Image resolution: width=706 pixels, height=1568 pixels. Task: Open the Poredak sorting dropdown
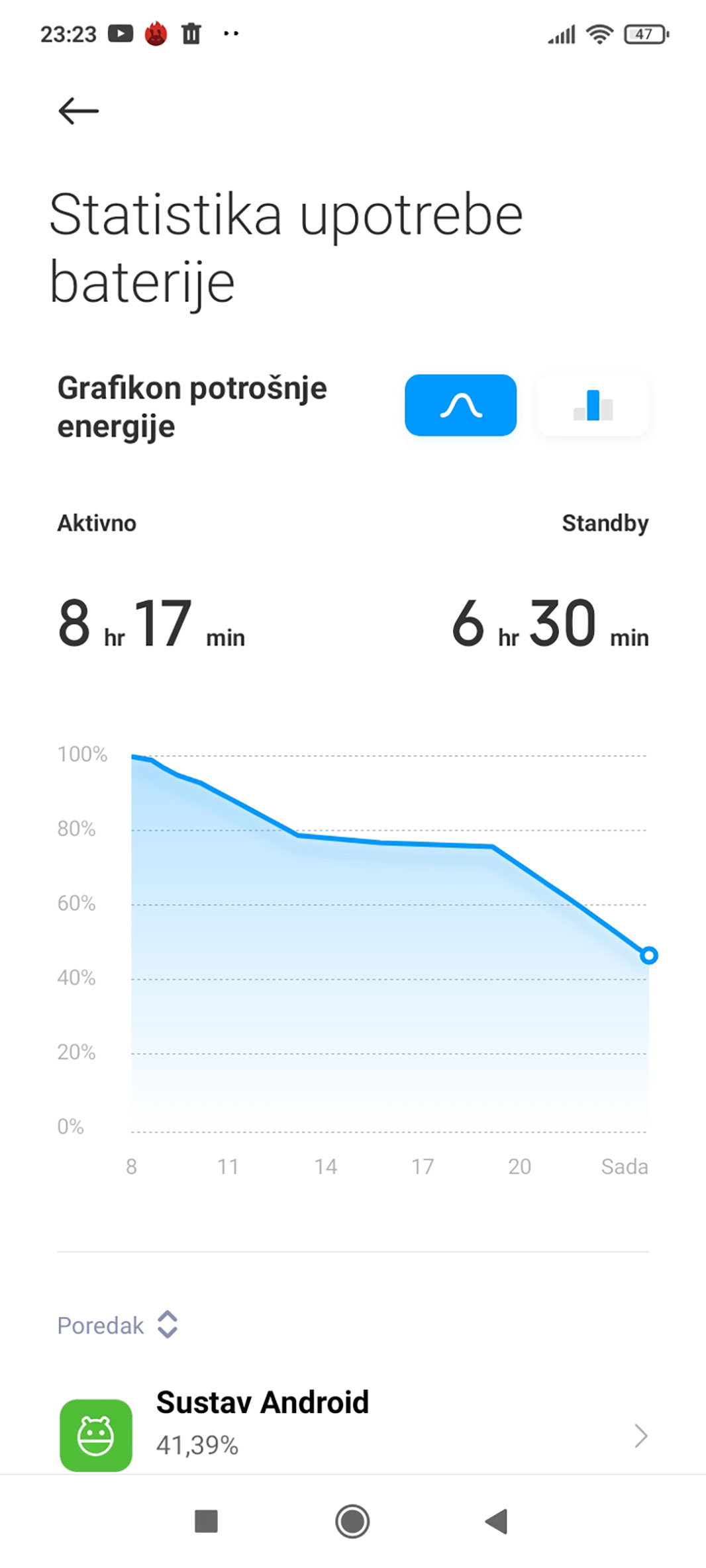pyautogui.click(x=117, y=1324)
